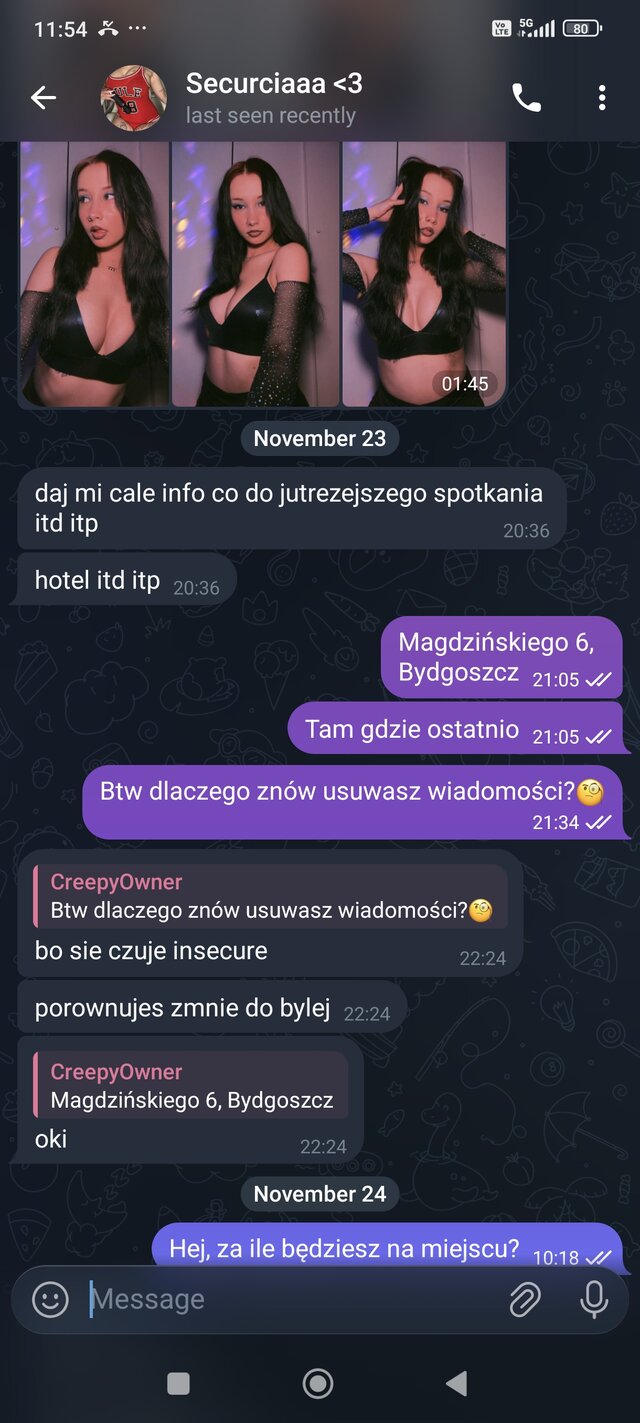The image size is (640, 1423).
Task: Open the middle photo in the album
Action: (255, 273)
